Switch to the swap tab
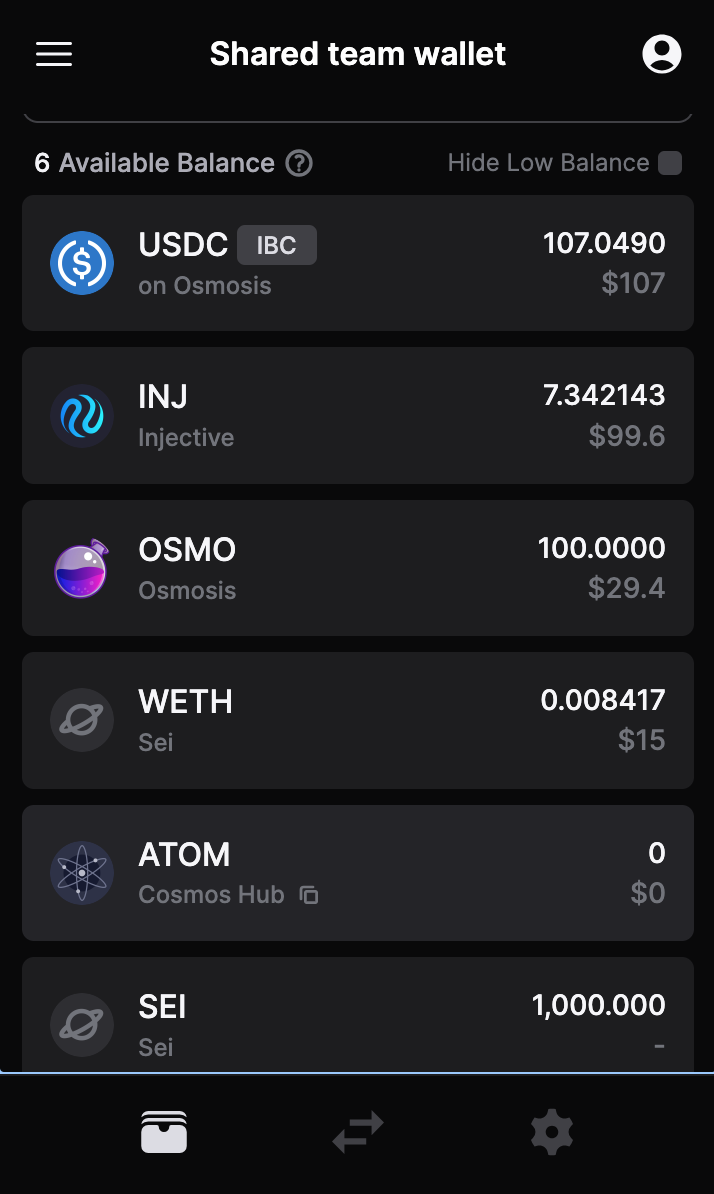The height and width of the screenshot is (1194, 714). pos(358,1132)
